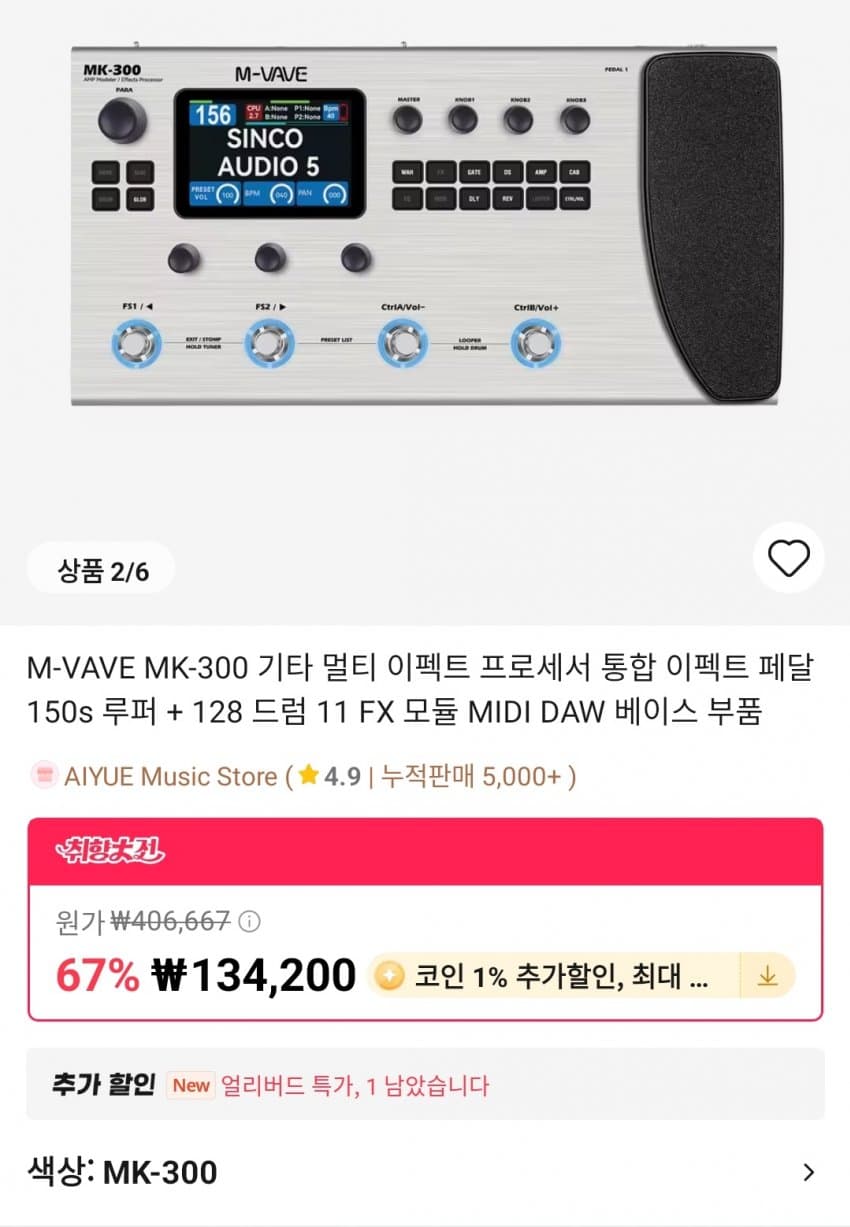
Task: View original price info icon
Action: [x=253, y=921]
